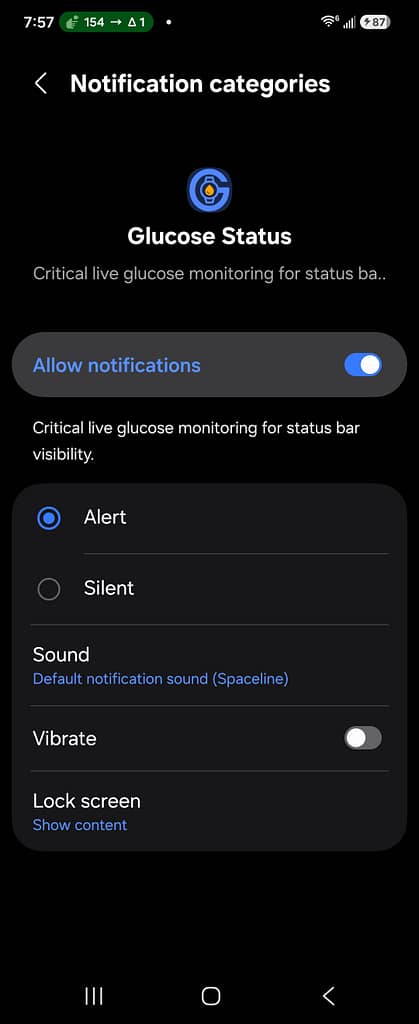Tap the system home button
419x1024 pixels.
(x=211, y=995)
